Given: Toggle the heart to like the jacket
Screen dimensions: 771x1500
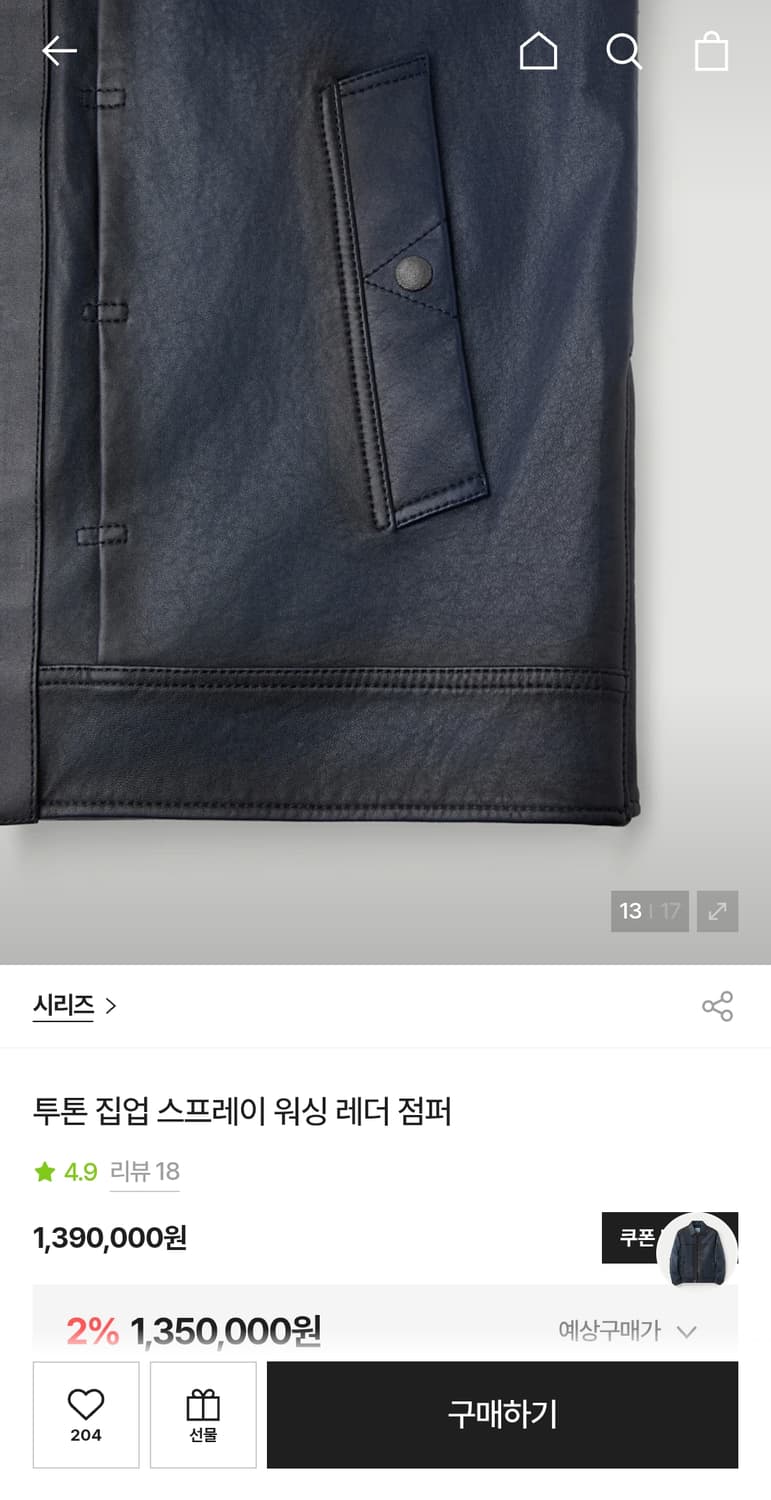Looking at the screenshot, I should [85, 1404].
